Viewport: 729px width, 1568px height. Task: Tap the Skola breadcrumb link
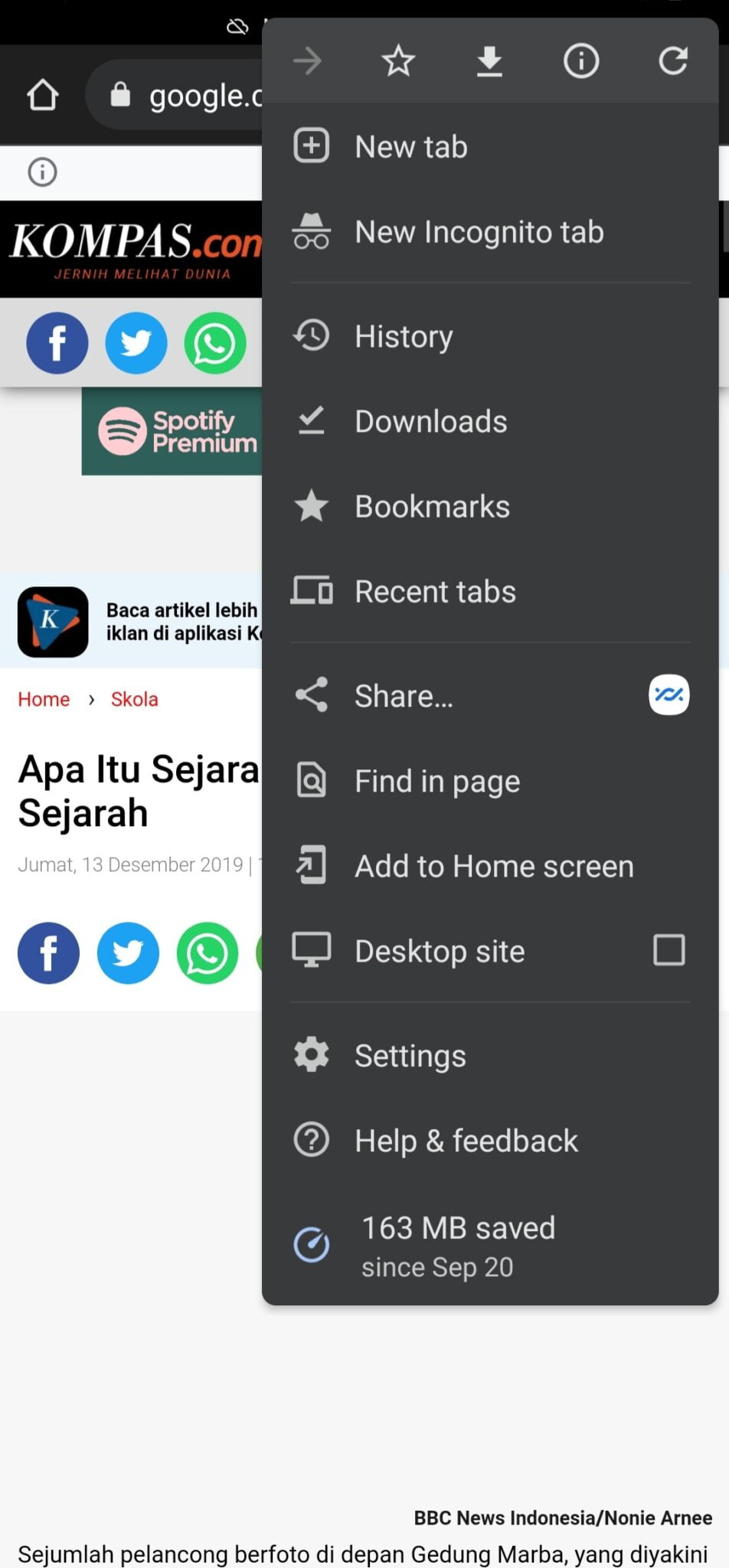pos(134,699)
